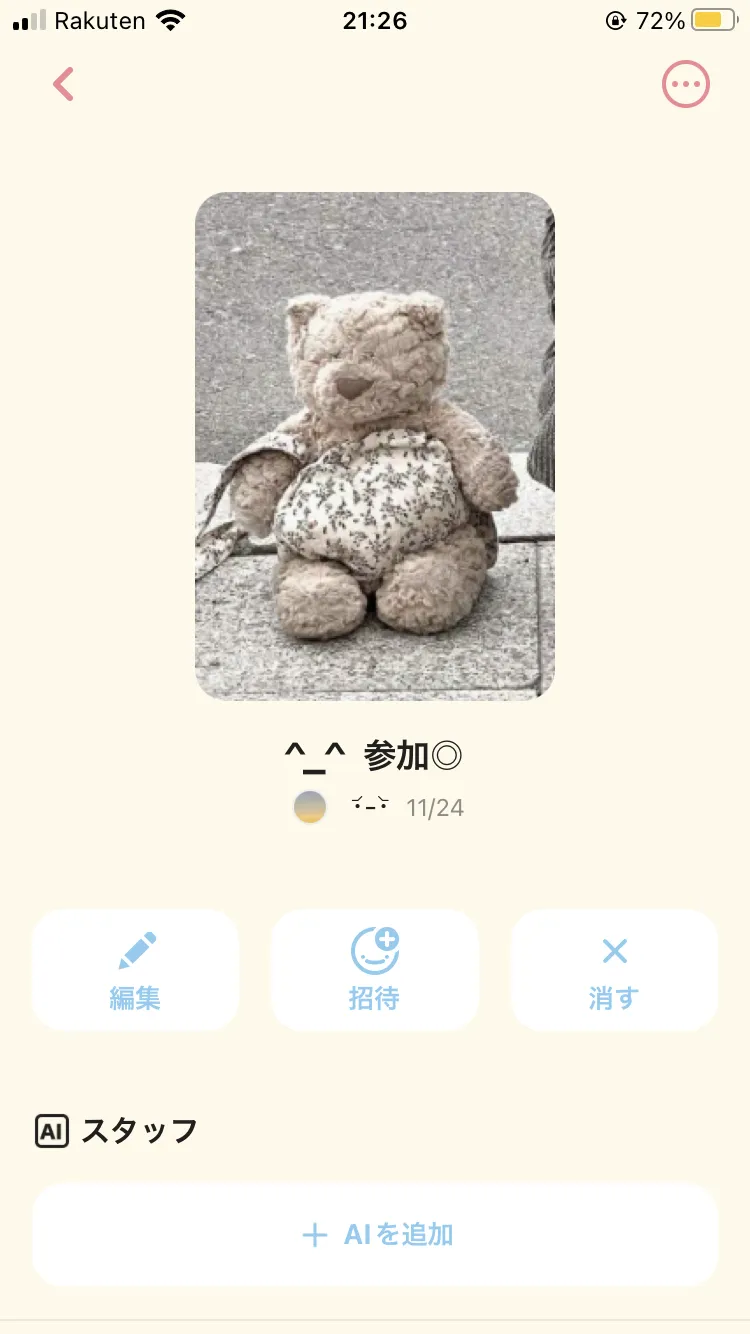View the owner's small round avatar
750x1334 pixels.
tap(310, 807)
